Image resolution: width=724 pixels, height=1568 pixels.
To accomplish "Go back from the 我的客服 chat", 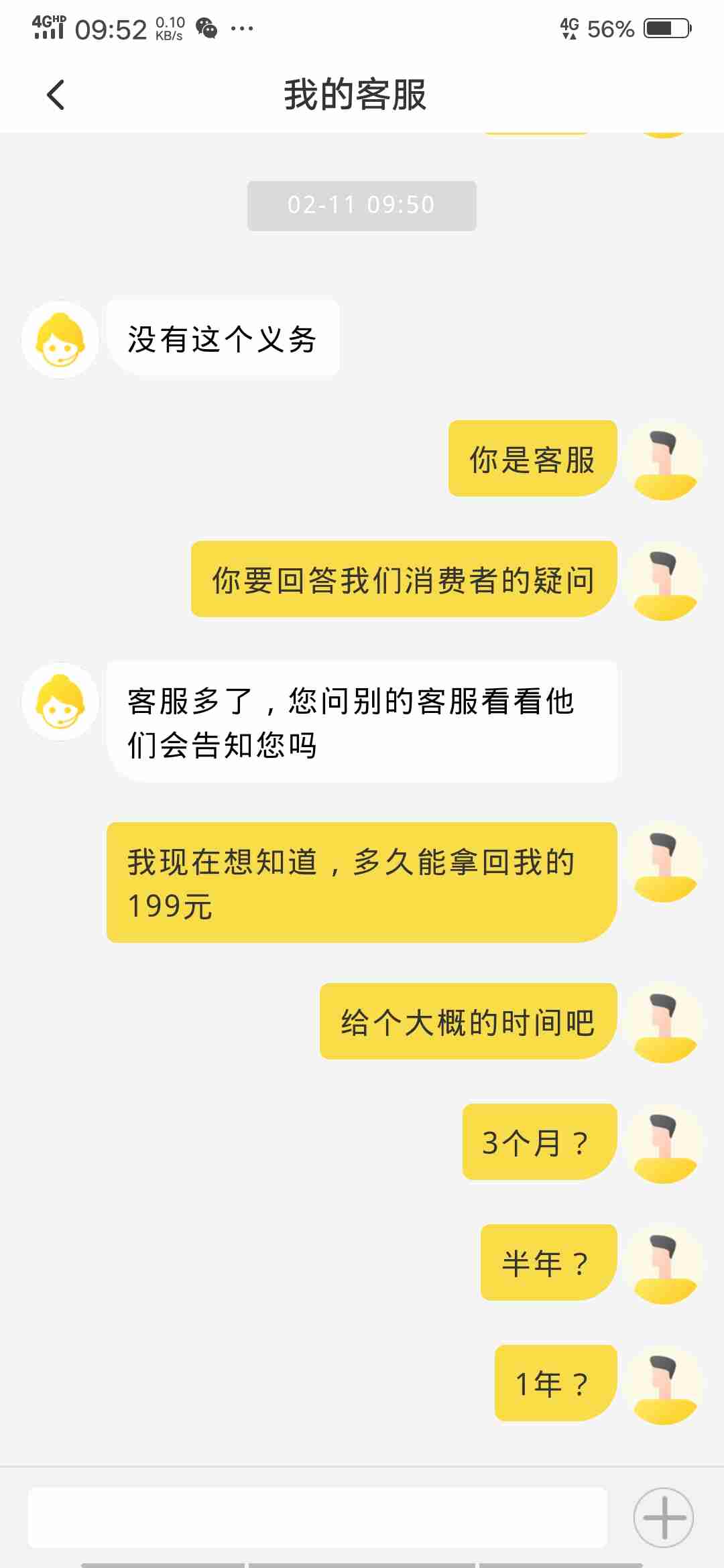I will click(56, 94).
